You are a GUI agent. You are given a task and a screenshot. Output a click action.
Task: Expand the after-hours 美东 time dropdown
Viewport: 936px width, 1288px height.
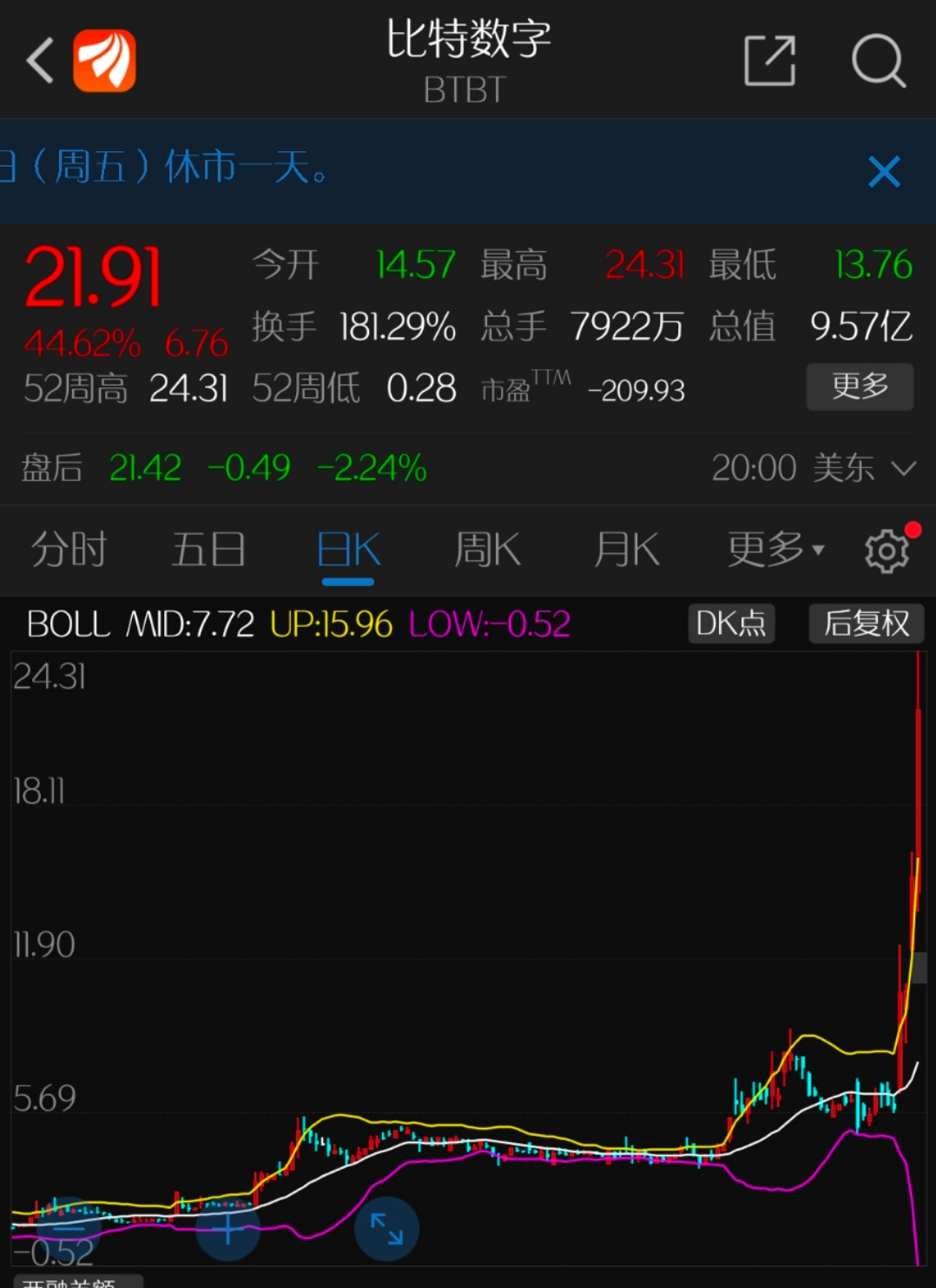(x=903, y=469)
